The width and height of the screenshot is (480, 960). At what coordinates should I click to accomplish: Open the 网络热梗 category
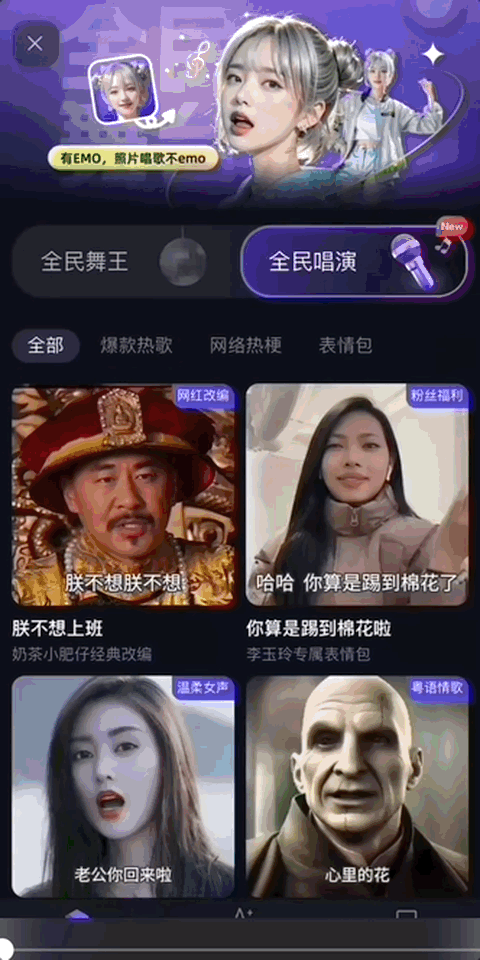[x=246, y=345]
